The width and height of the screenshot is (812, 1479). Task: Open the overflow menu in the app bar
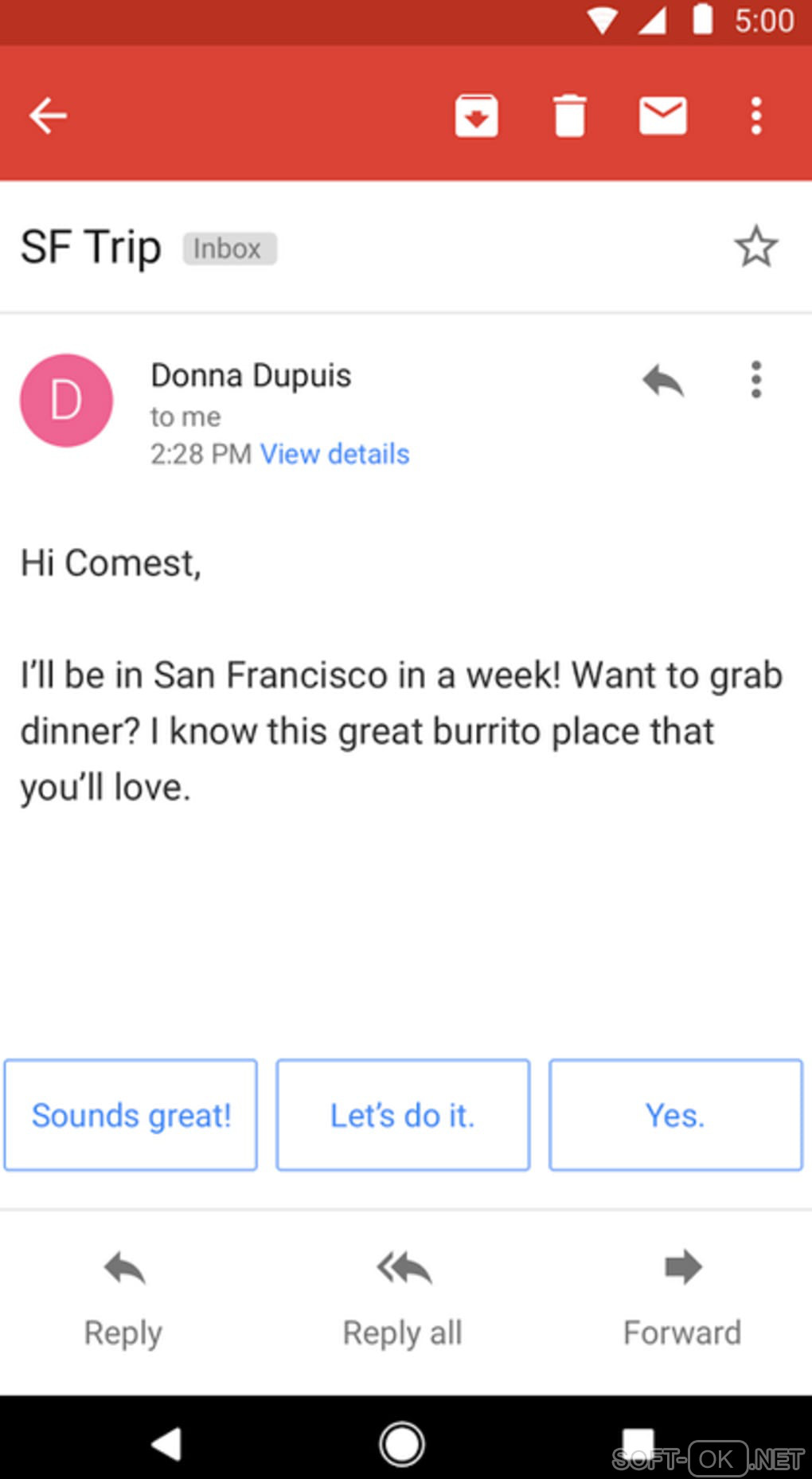(756, 116)
